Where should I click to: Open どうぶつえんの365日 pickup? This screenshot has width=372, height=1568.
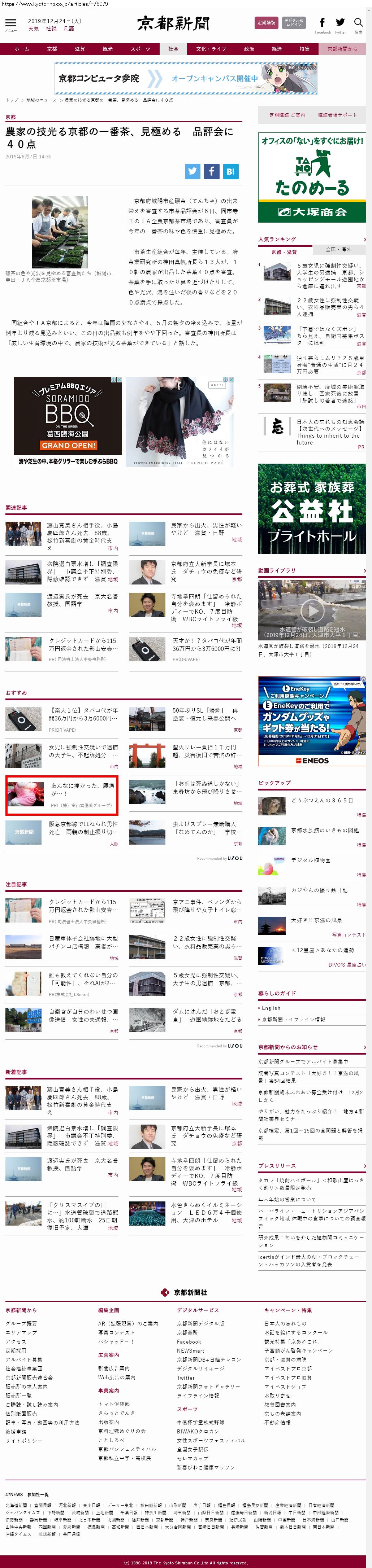coord(321,800)
